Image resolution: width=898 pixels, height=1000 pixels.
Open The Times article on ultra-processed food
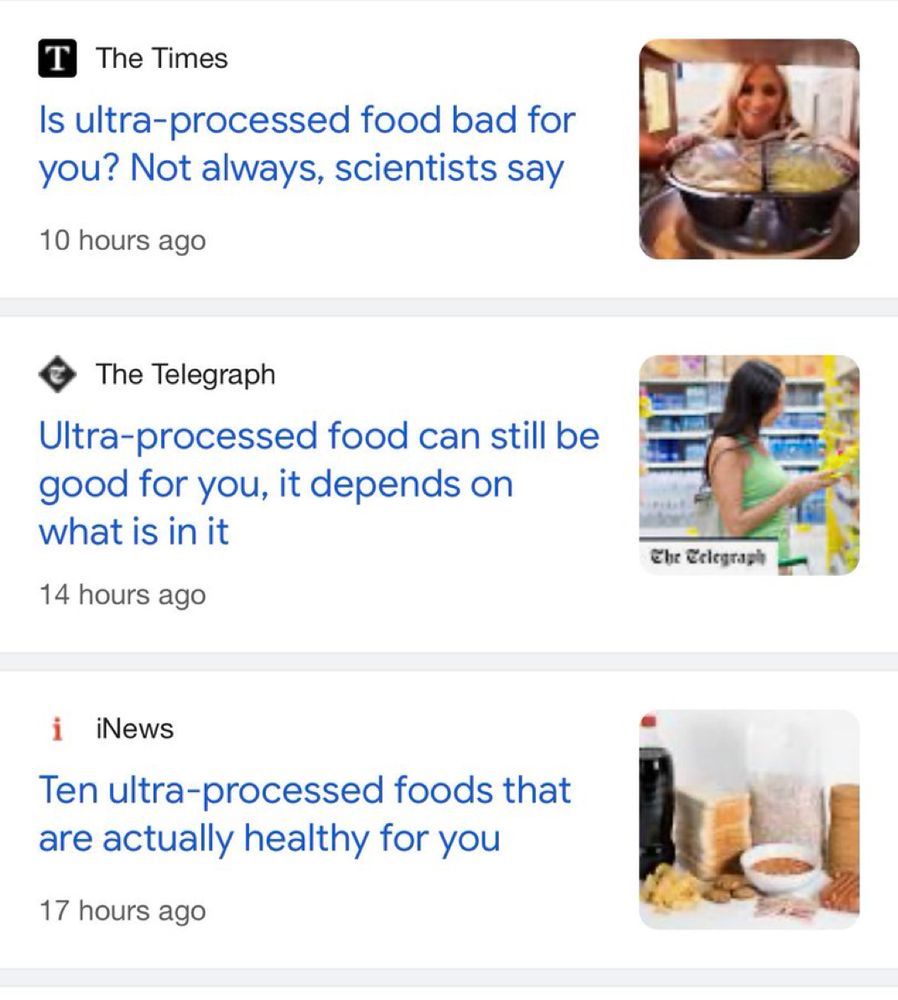(306, 144)
